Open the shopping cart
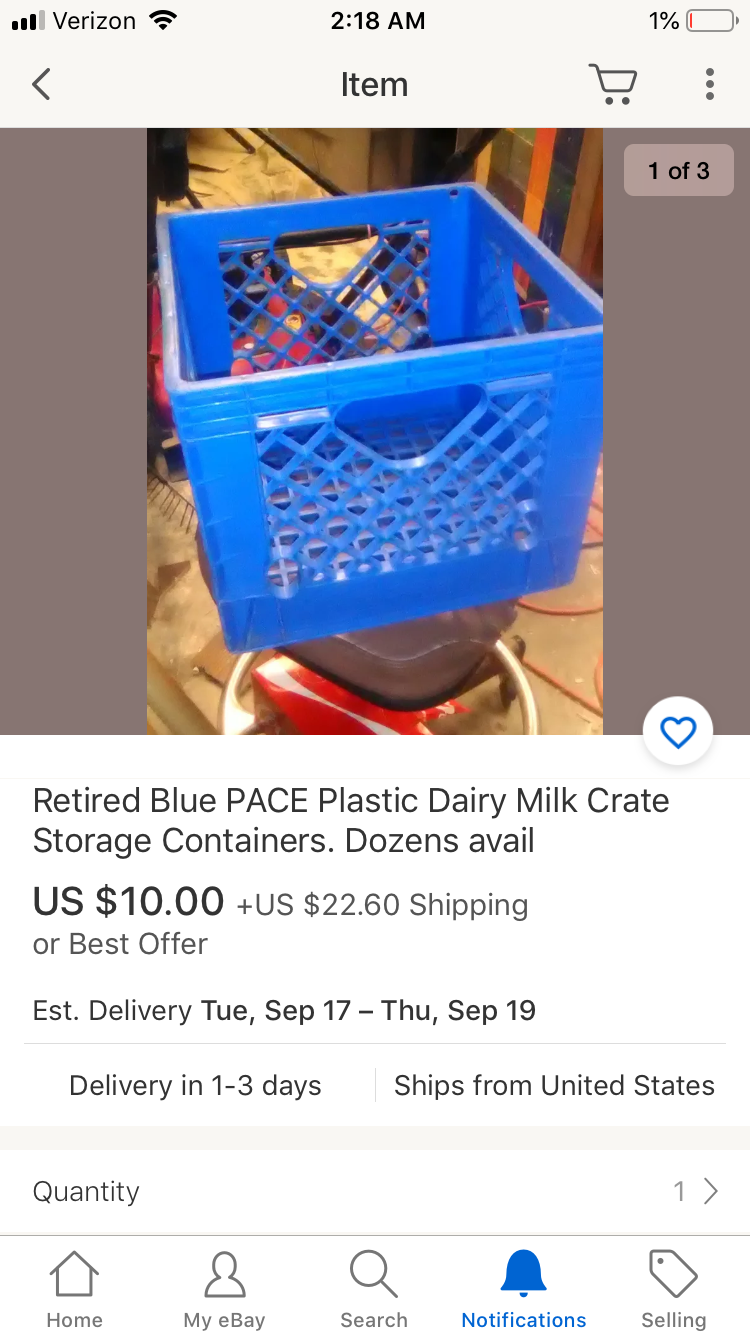 [x=612, y=85]
